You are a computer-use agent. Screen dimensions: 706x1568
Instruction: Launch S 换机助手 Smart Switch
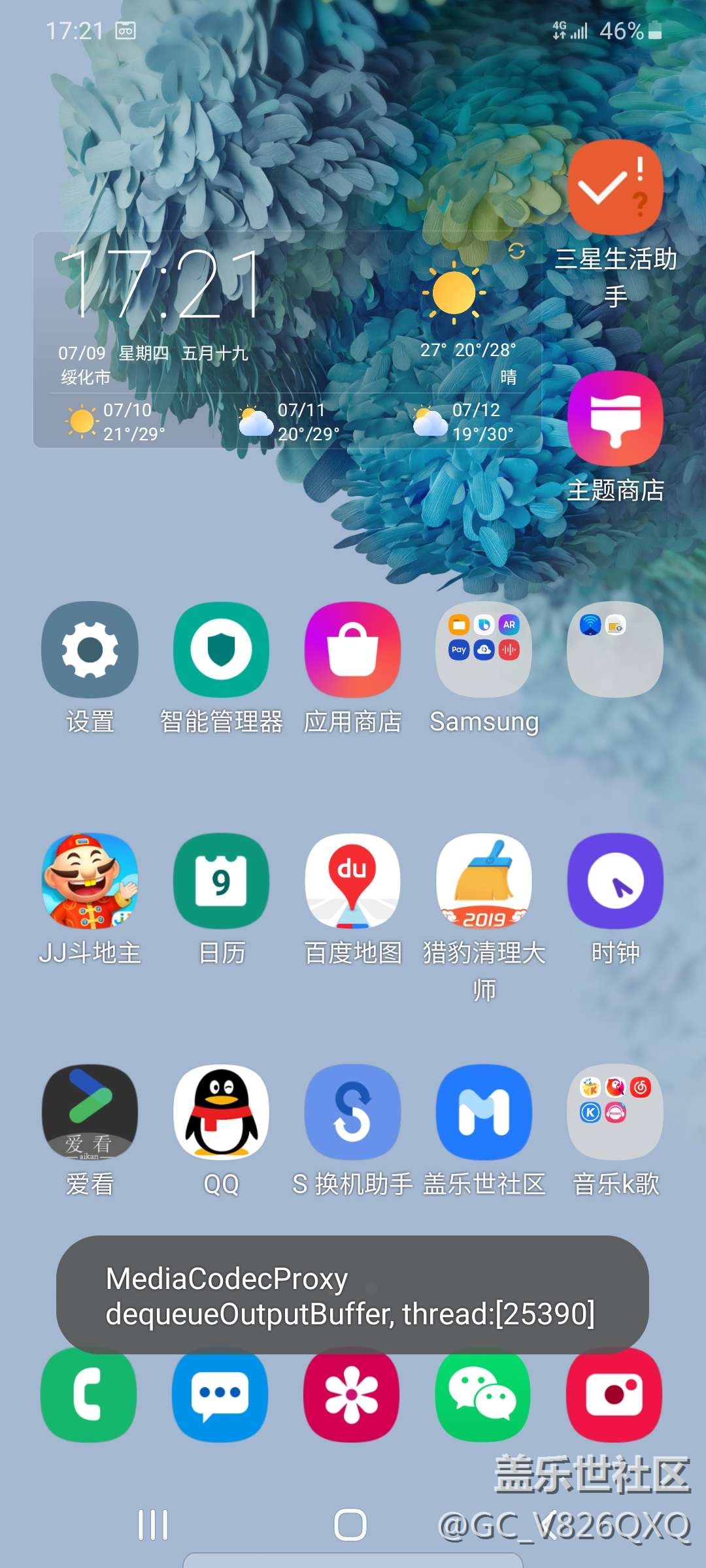(352, 1113)
